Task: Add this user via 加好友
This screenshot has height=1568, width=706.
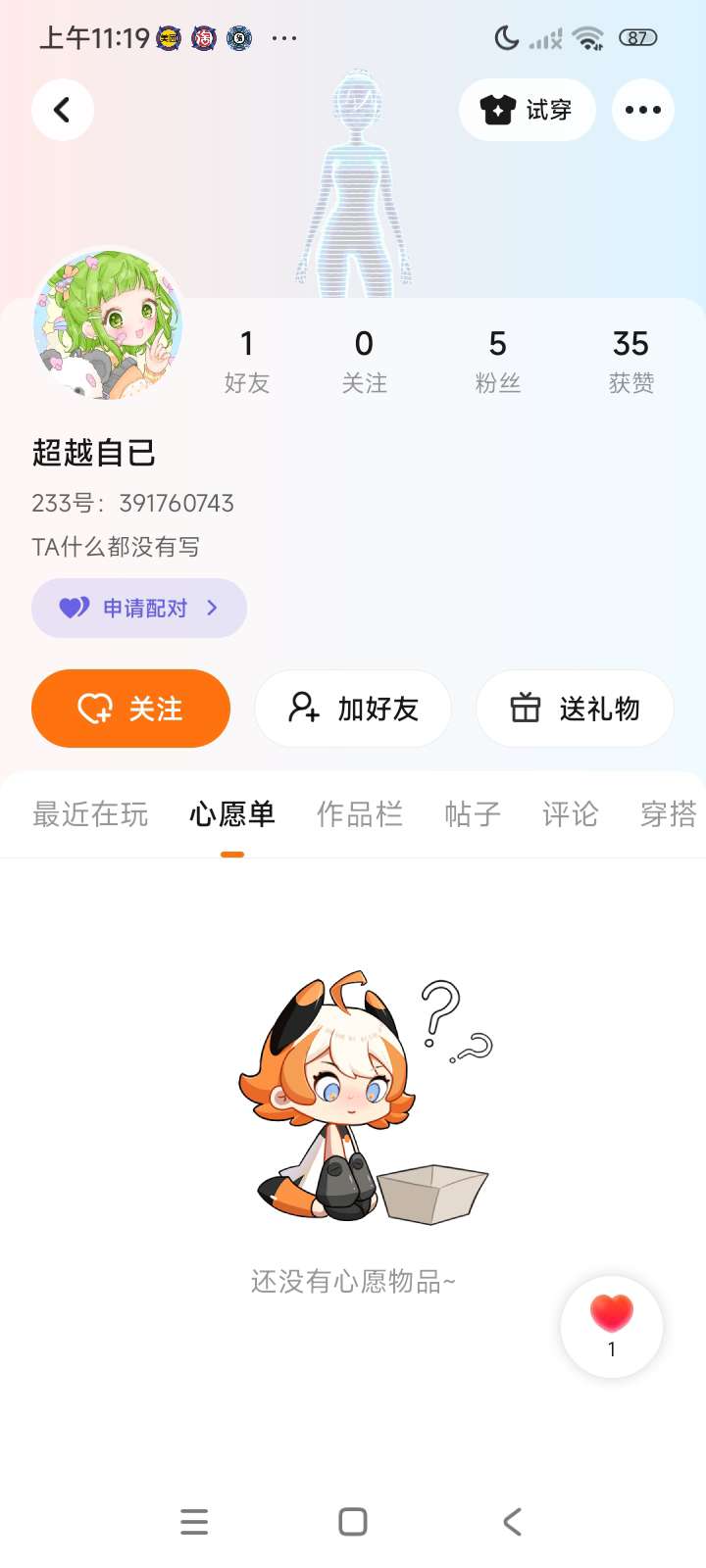Action: tap(353, 709)
